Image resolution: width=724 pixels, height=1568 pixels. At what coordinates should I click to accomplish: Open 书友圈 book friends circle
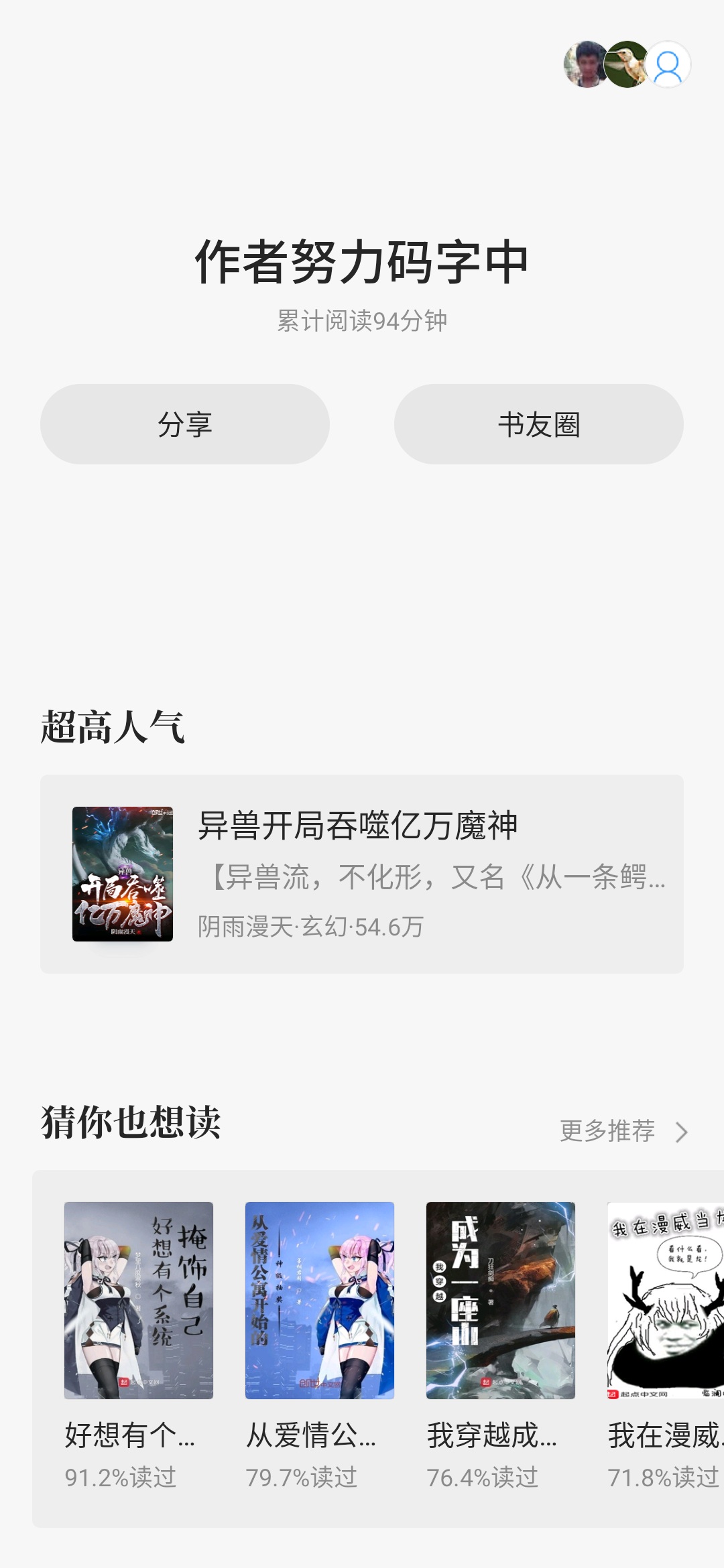pyautogui.click(x=539, y=424)
